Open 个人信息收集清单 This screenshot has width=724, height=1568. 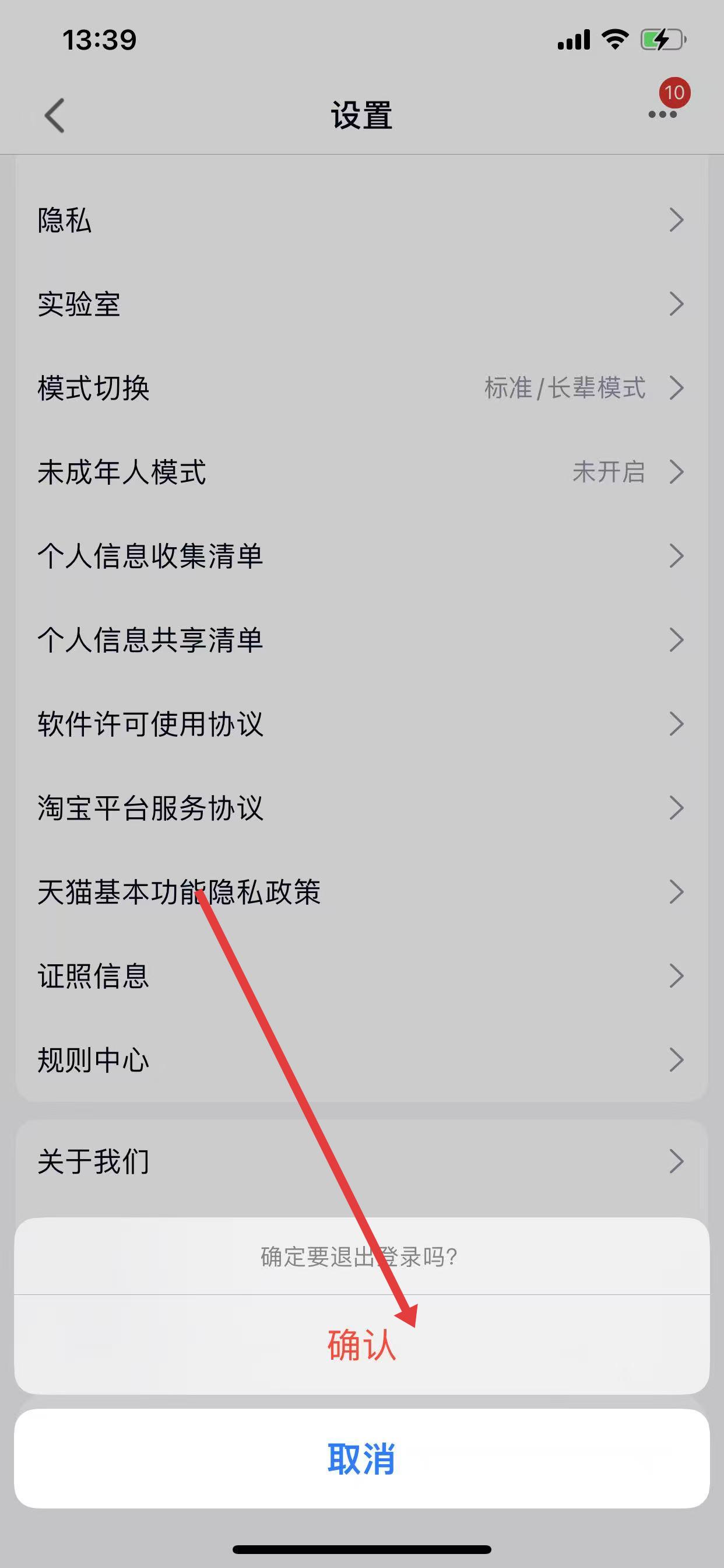(x=361, y=556)
